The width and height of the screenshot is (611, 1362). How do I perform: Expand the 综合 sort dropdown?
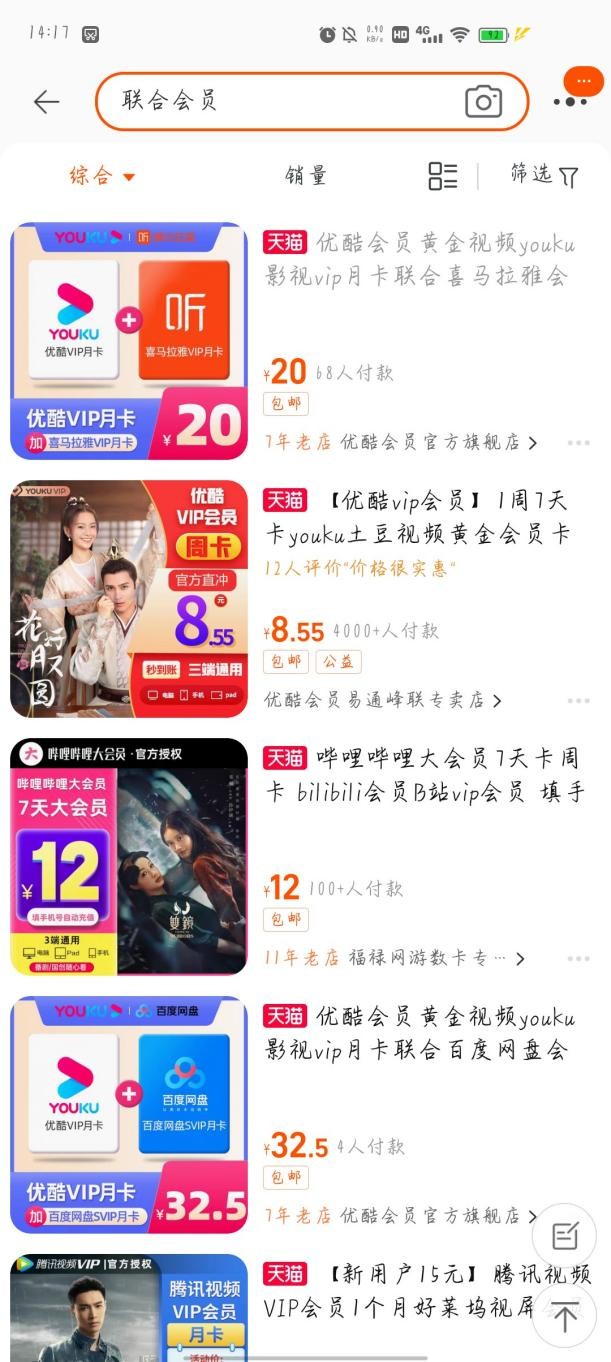click(101, 176)
